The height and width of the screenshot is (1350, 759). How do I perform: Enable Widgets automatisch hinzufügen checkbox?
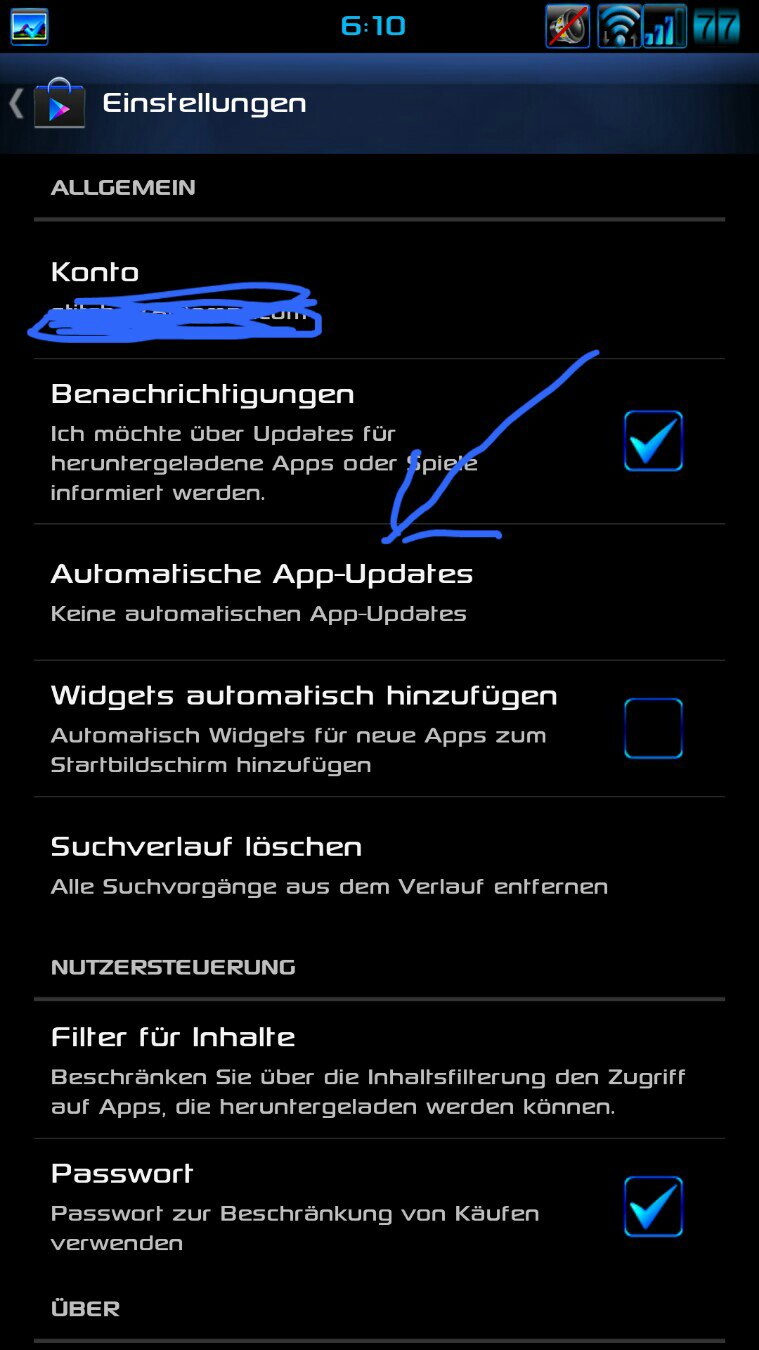(x=653, y=728)
